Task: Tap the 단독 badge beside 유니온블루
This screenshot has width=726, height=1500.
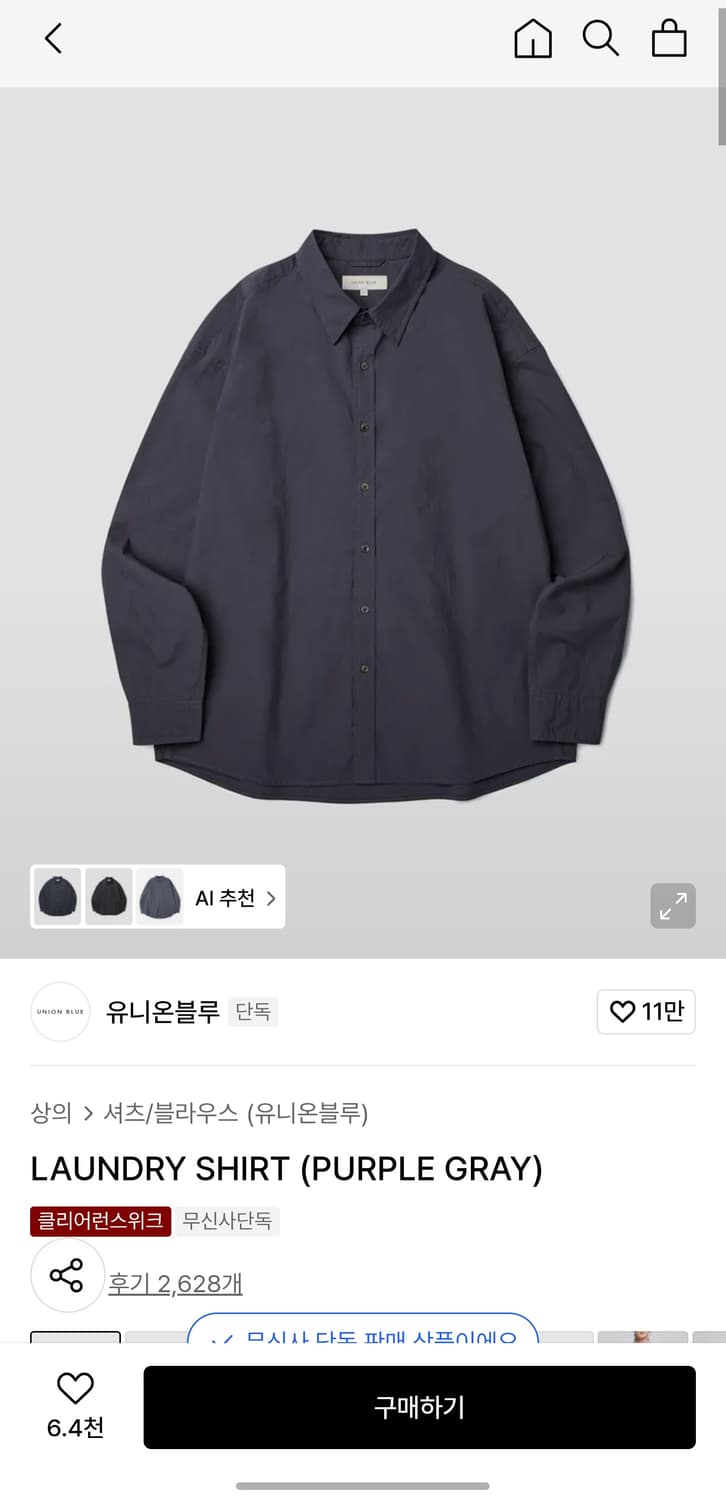Action: tap(253, 1012)
